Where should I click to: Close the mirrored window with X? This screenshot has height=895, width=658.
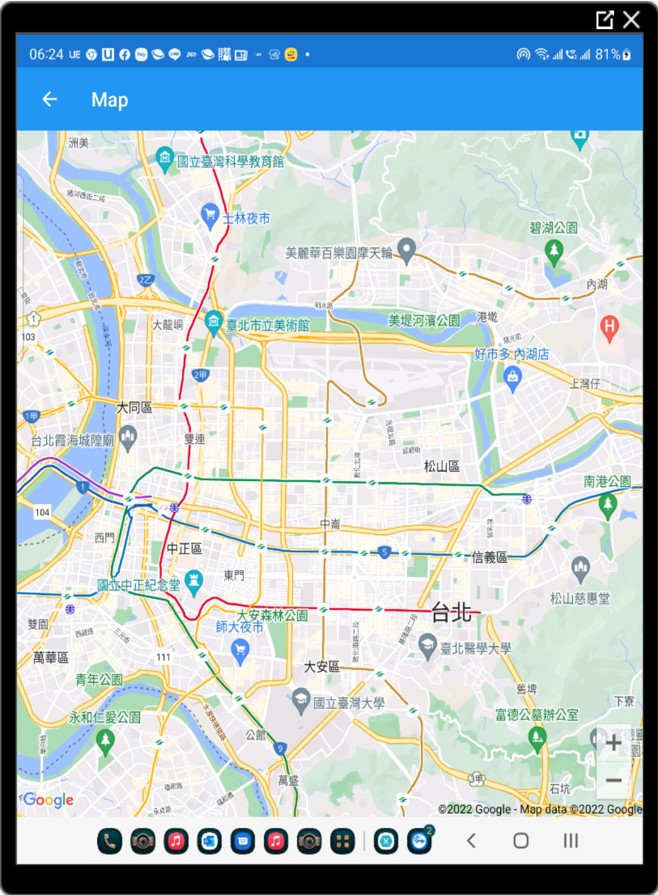coord(631,19)
